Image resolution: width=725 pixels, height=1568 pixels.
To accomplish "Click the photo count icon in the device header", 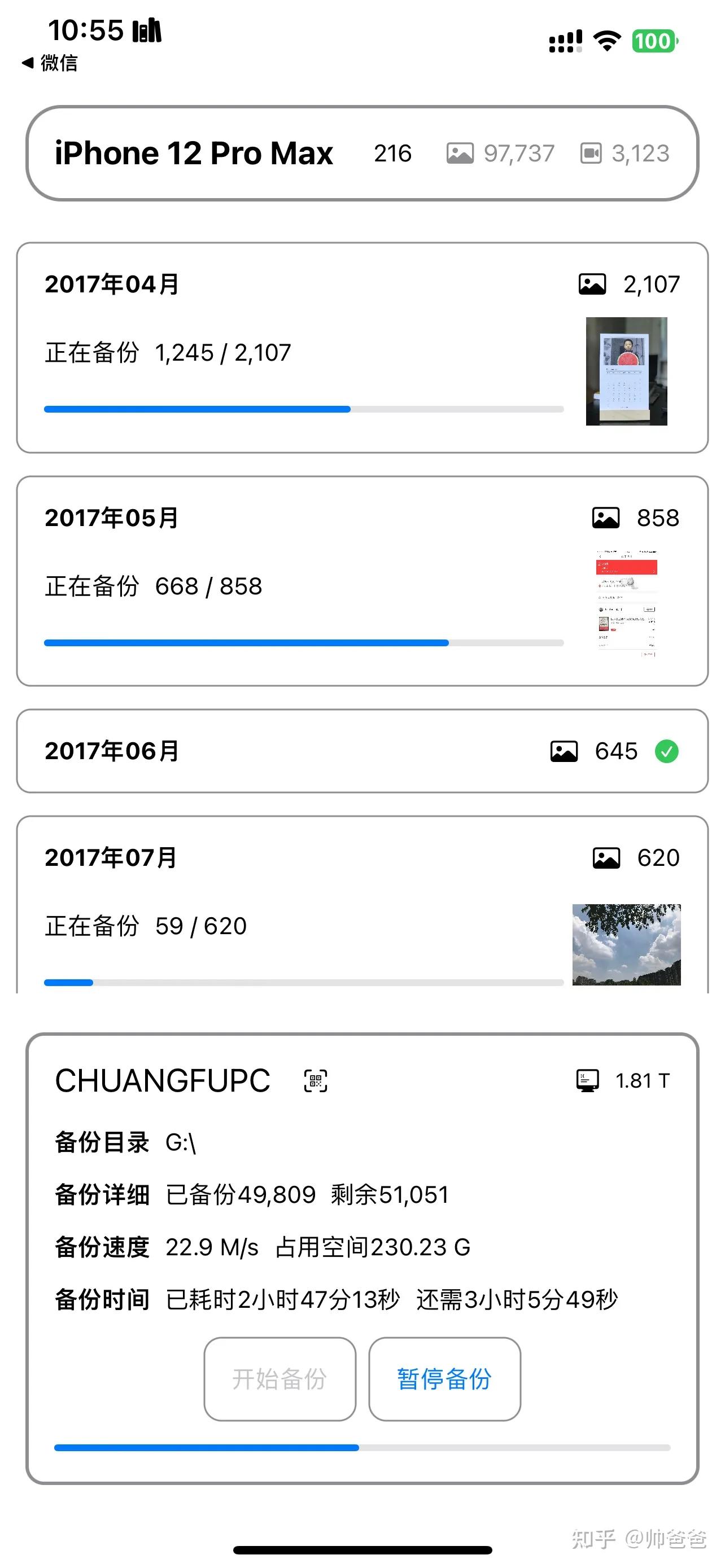I will [461, 154].
